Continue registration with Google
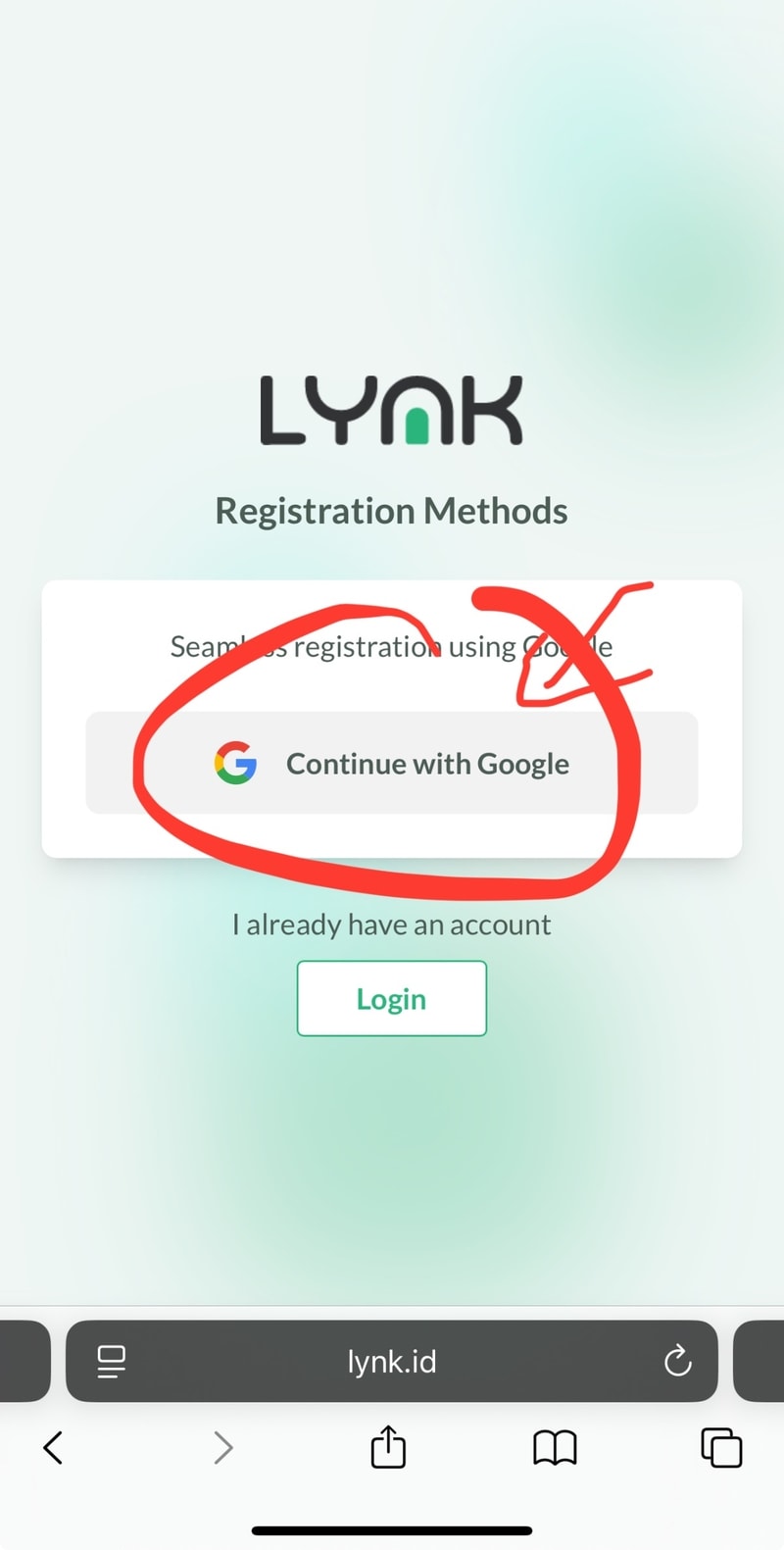 [392, 764]
